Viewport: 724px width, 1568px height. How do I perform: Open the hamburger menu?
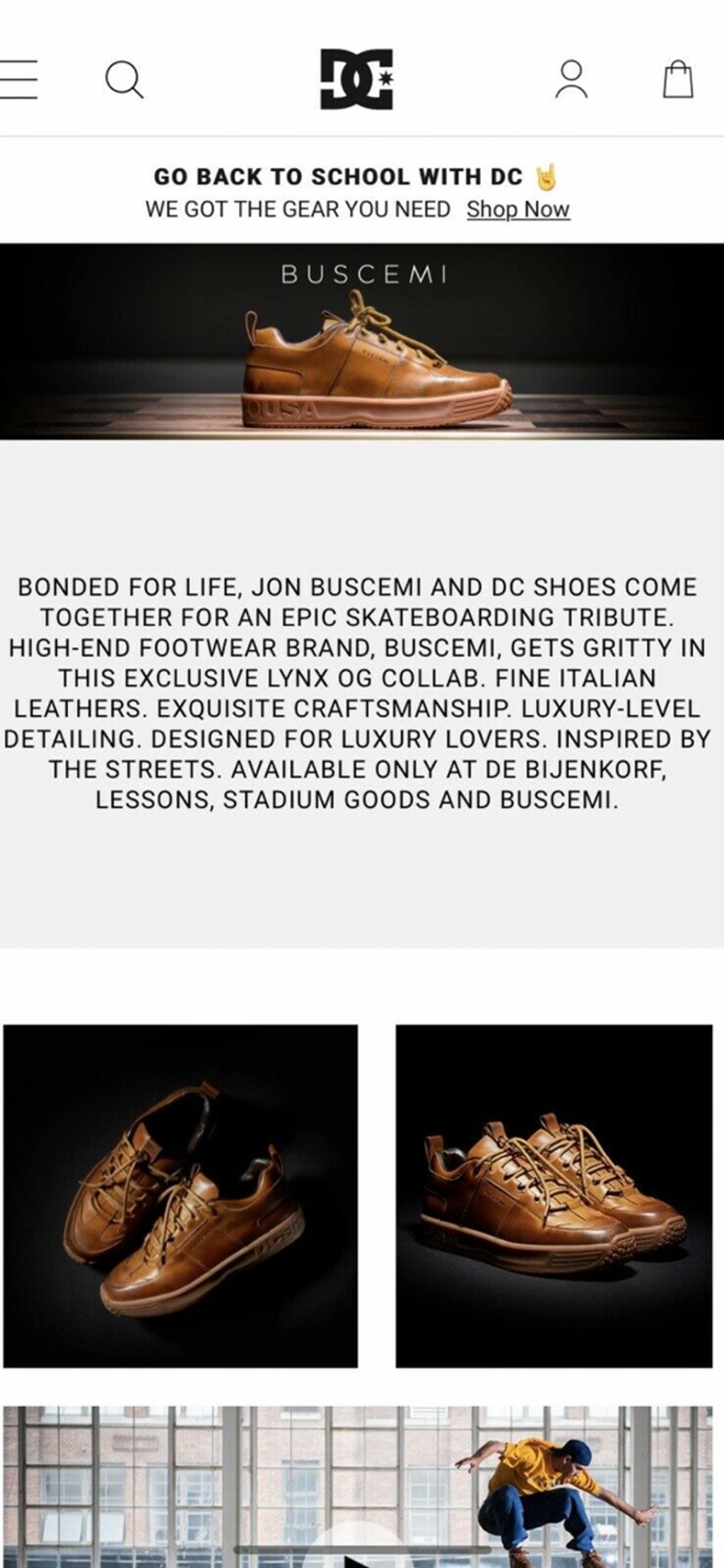tap(18, 79)
